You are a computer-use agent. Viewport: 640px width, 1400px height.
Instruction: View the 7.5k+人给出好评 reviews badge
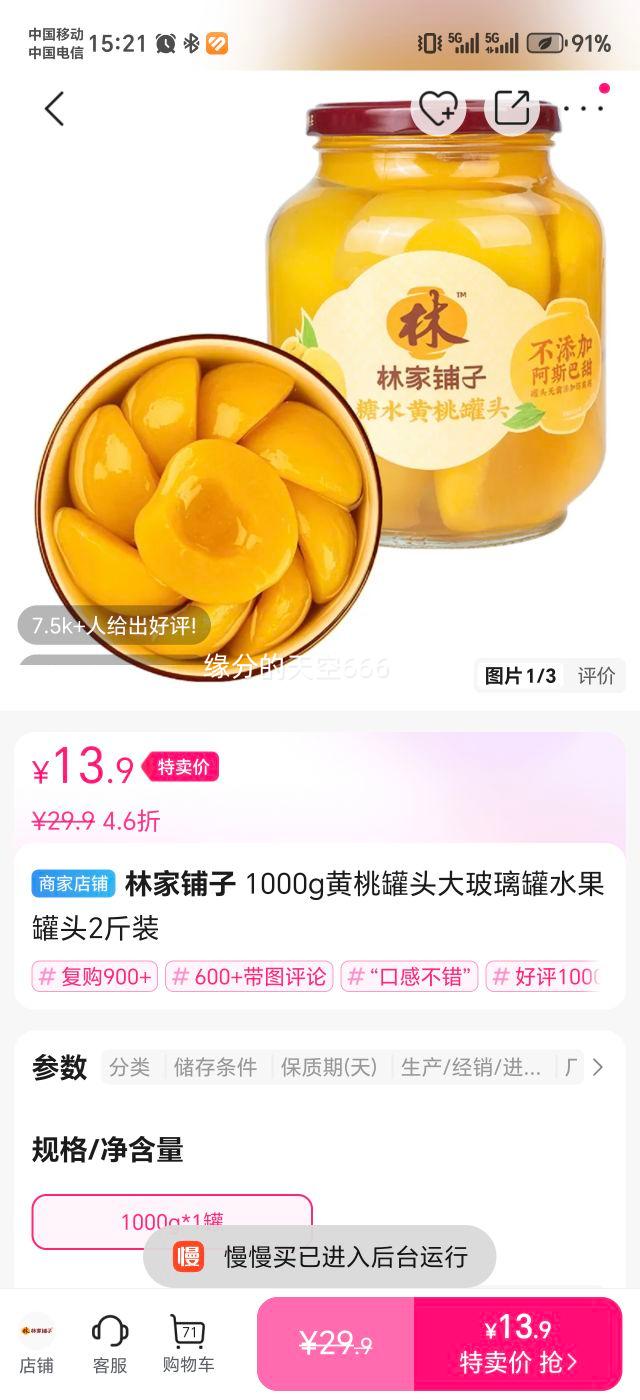(x=114, y=626)
